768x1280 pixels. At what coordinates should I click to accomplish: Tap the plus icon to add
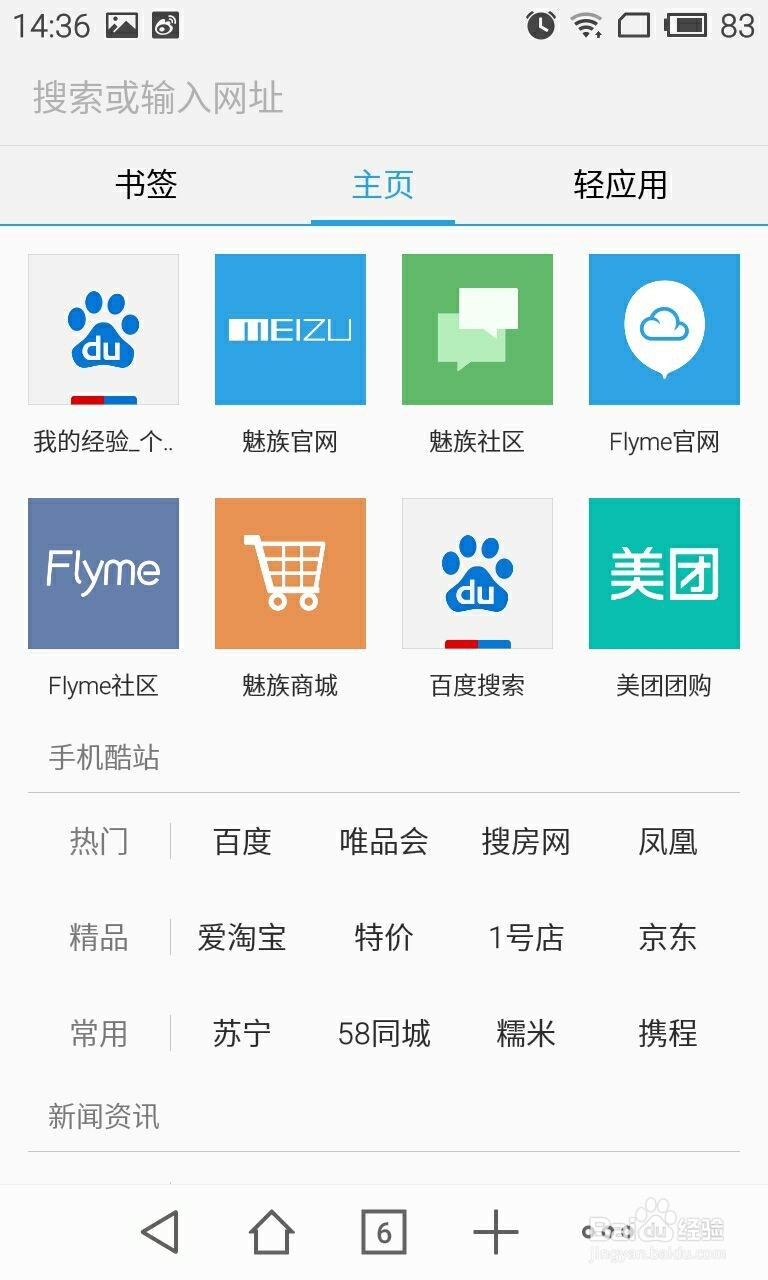494,1233
